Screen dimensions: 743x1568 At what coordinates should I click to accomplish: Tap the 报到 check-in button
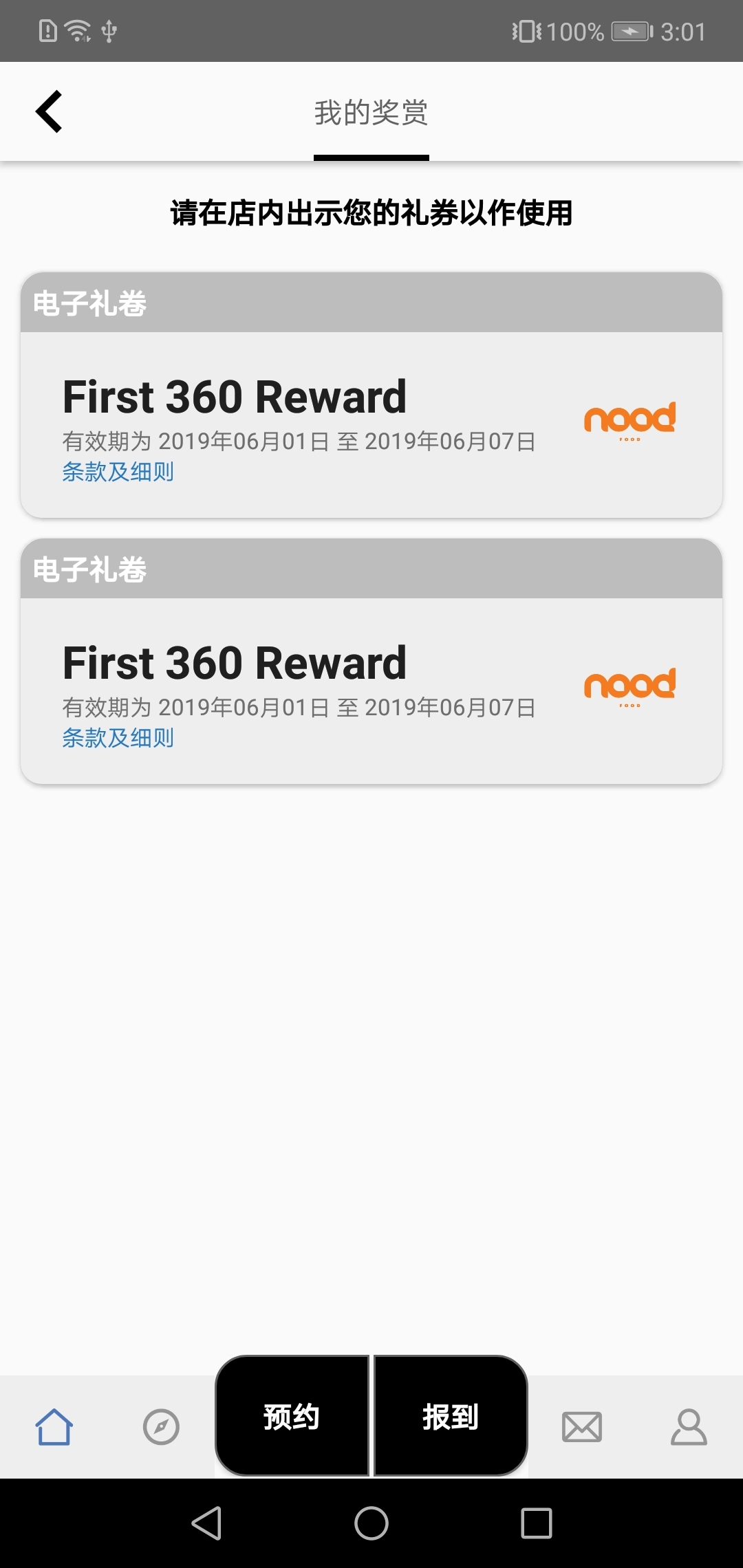pos(451,1417)
